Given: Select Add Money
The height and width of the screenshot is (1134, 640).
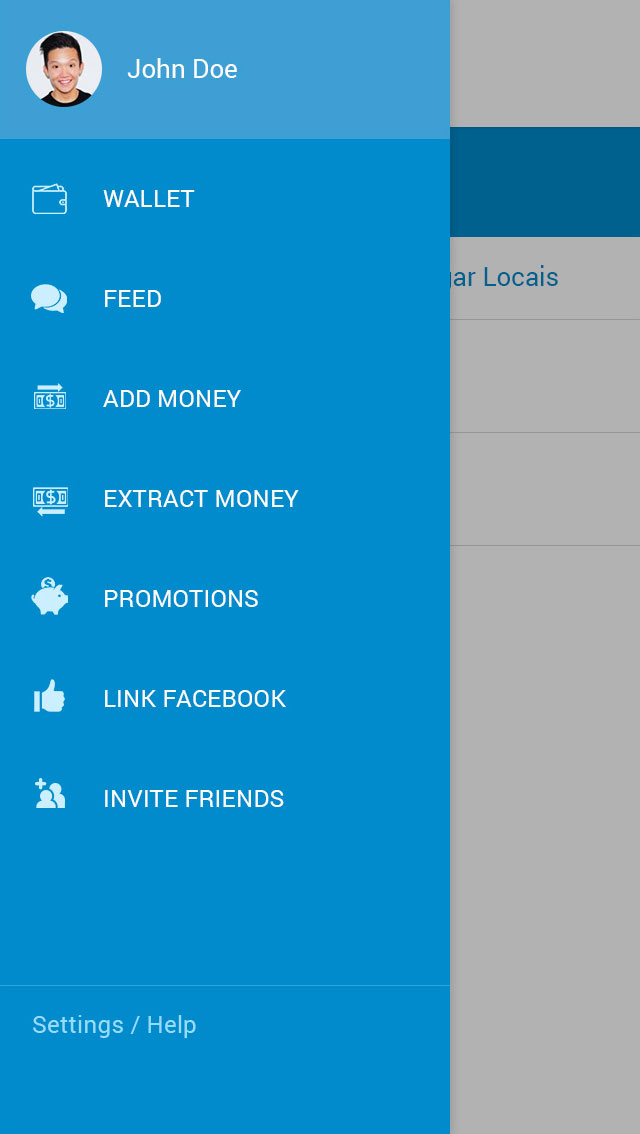Looking at the screenshot, I should click(225, 398).
